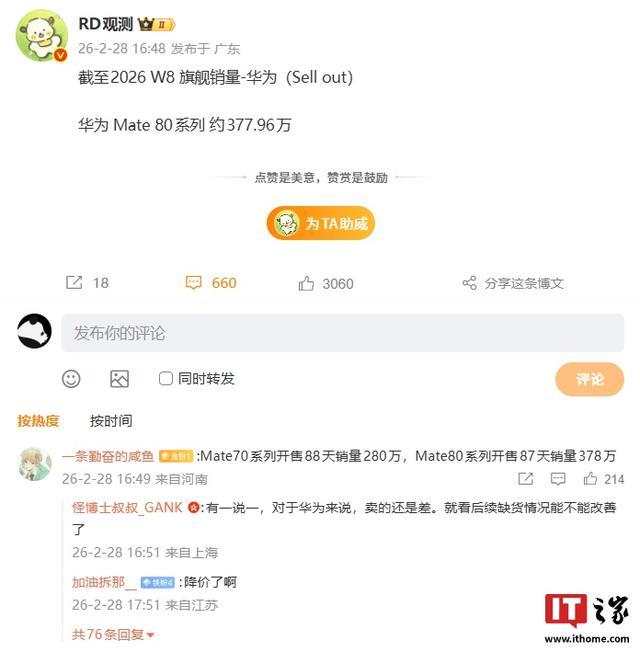This screenshot has height=652, width=640.
Task: Open the 660 comments
Action: 211,283
